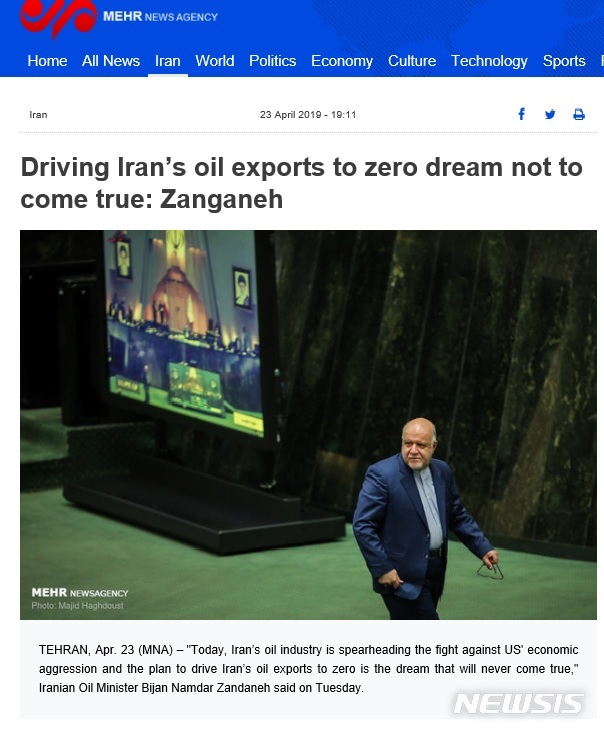Viewport: 604px width, 732px height.
Task: Switch to the Sports section
Action: pos(564,61)
